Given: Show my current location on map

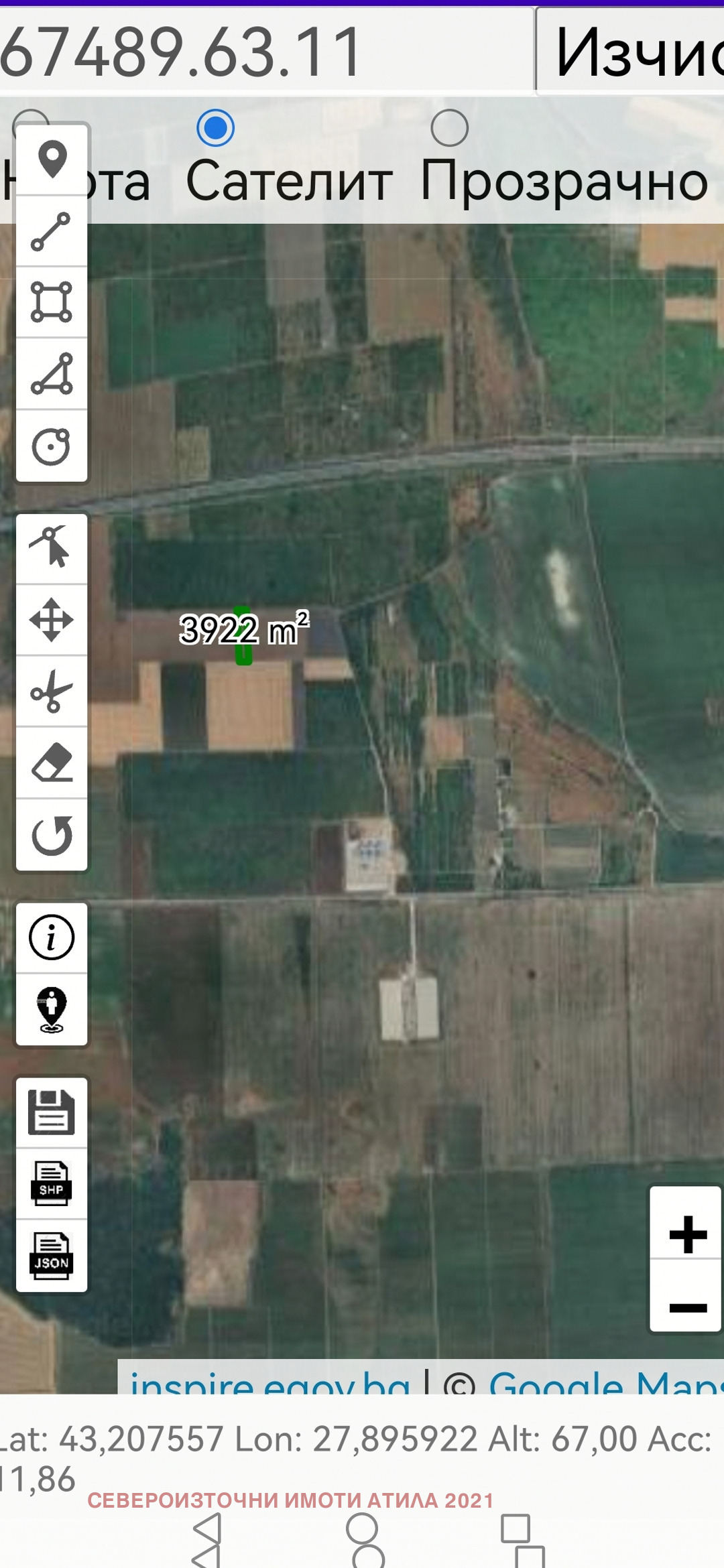Looking at the screenshot, I should 52,1009.
